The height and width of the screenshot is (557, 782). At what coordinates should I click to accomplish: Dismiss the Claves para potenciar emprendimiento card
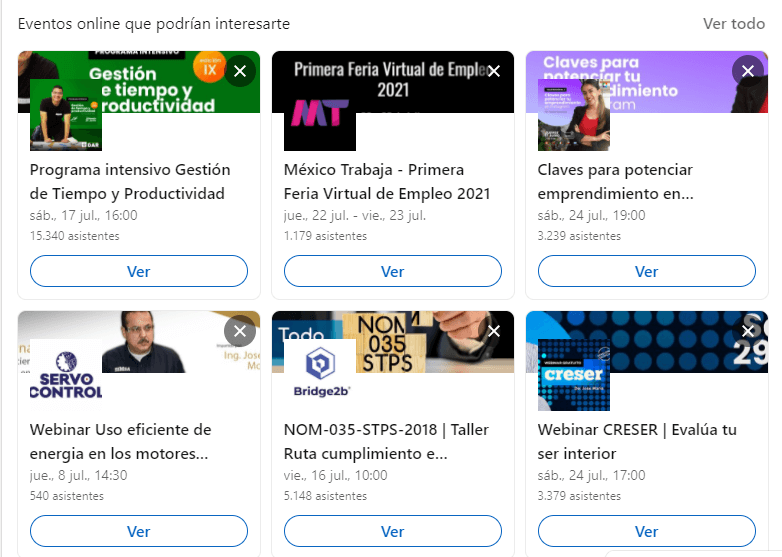tap(748, 71)
